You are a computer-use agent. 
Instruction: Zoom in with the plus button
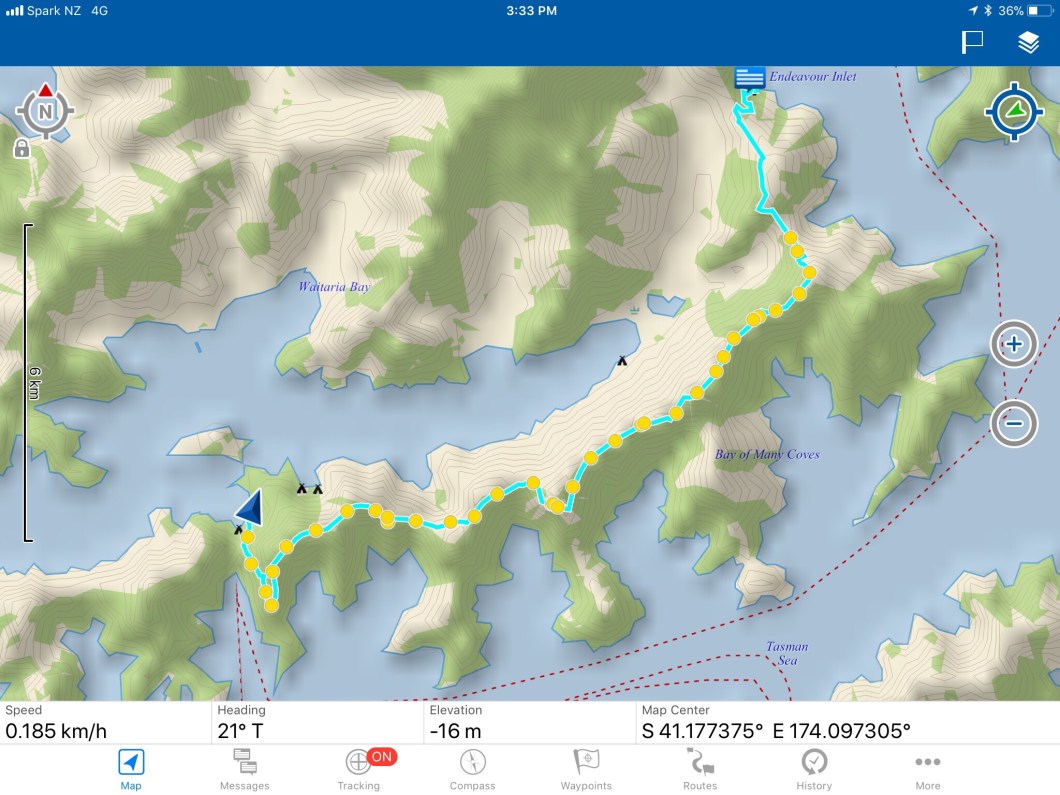coord(1014,345)
